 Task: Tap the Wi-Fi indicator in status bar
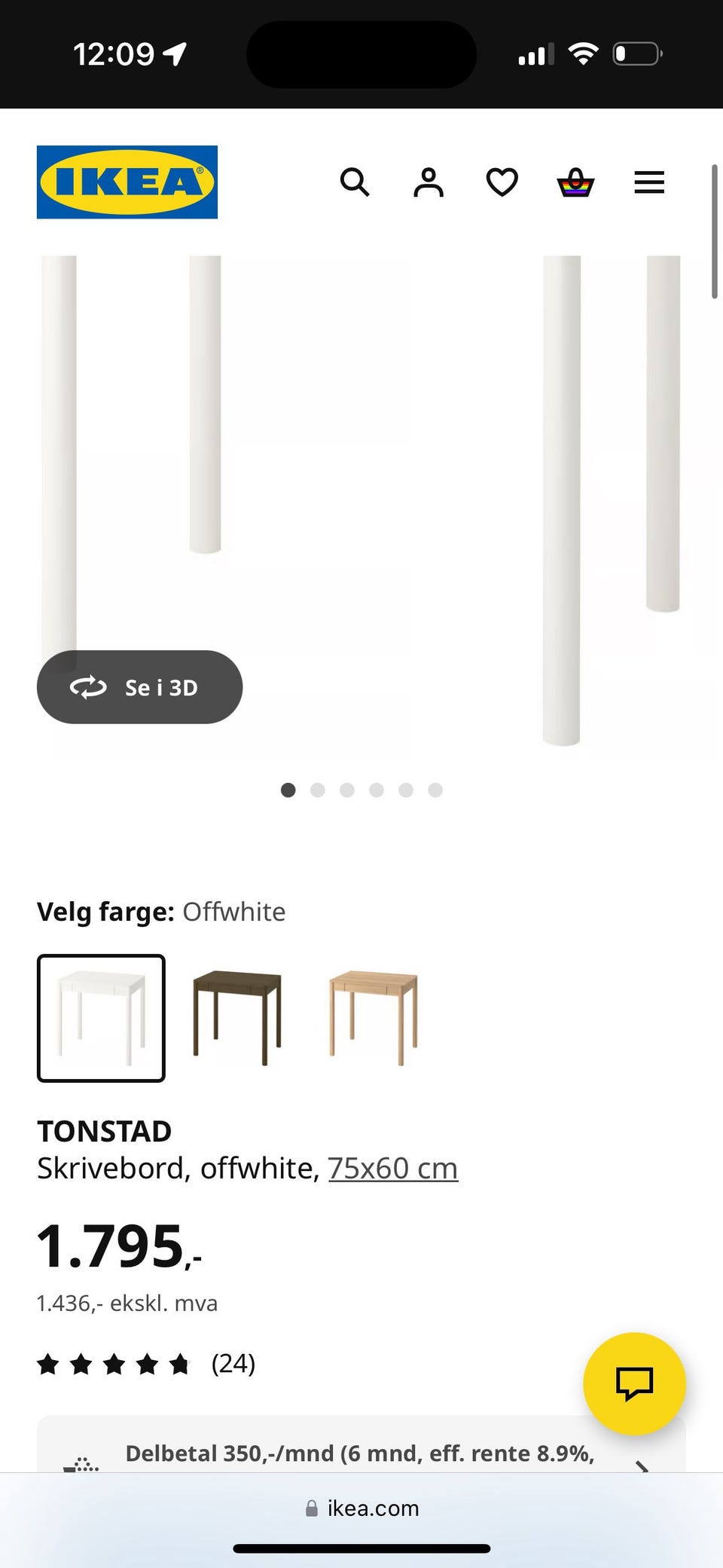pos(583,52)
